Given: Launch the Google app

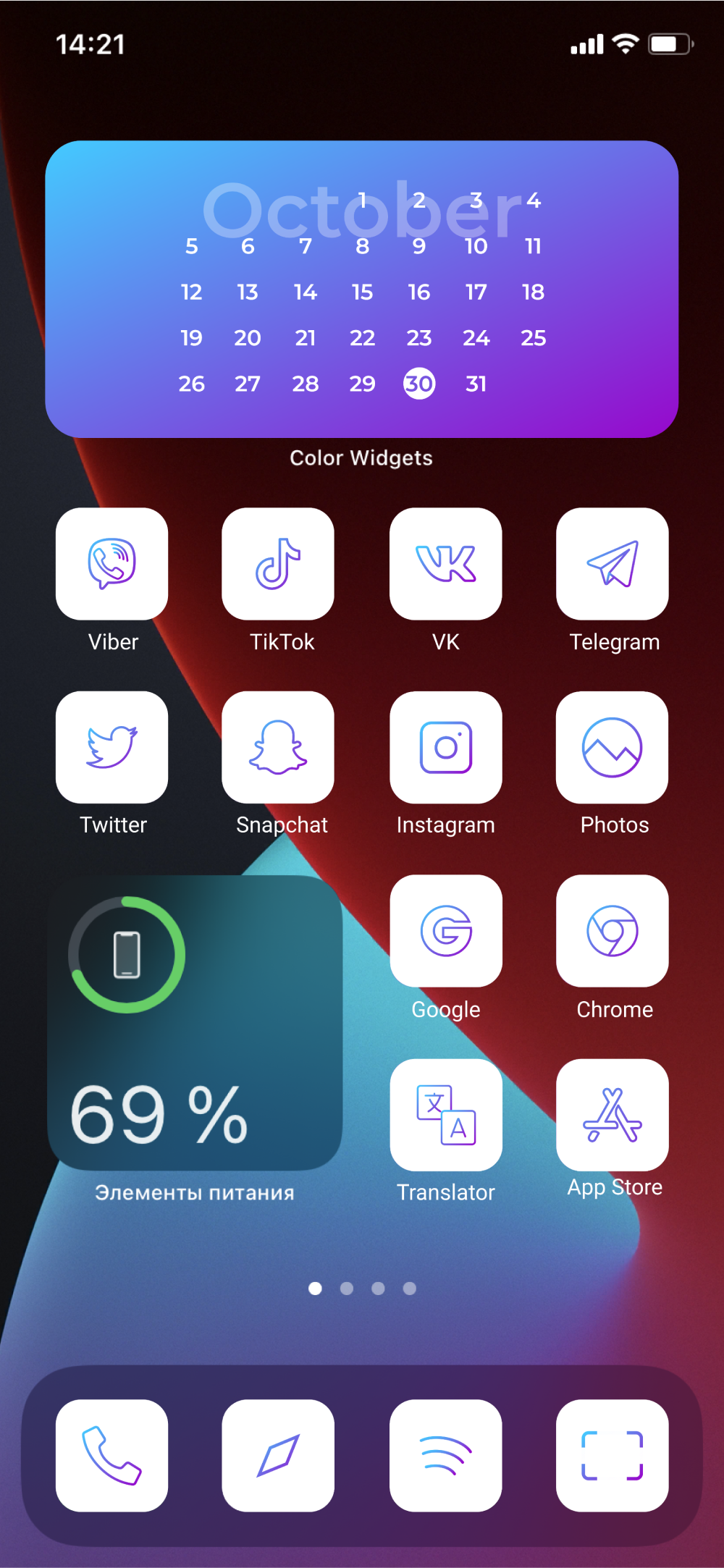Looking at the screenshot, I should coord(446,931).
